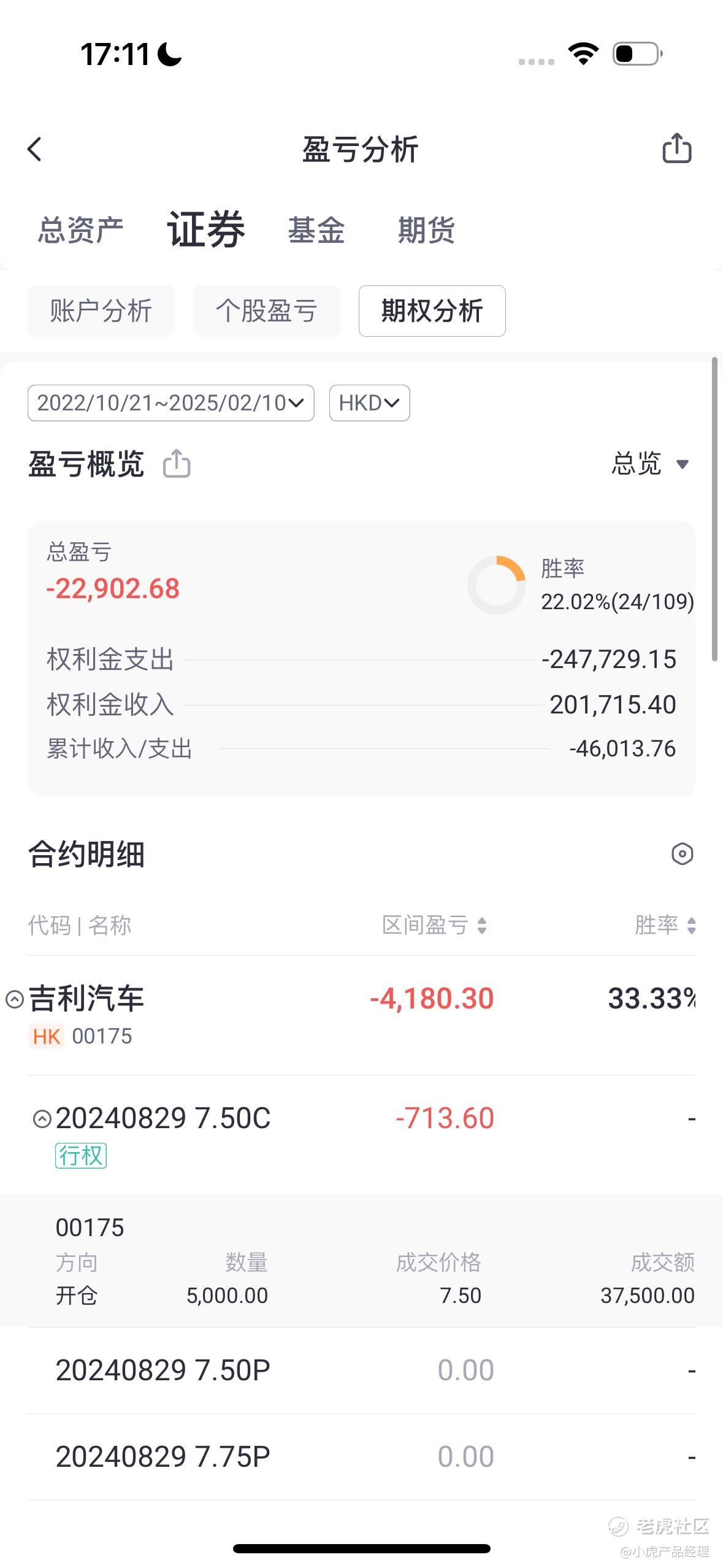The height and width of the screenshot is (1568, 723).
Task: Sort by 胜率 column
Action: pyautogui.click(x=665, y=925)
